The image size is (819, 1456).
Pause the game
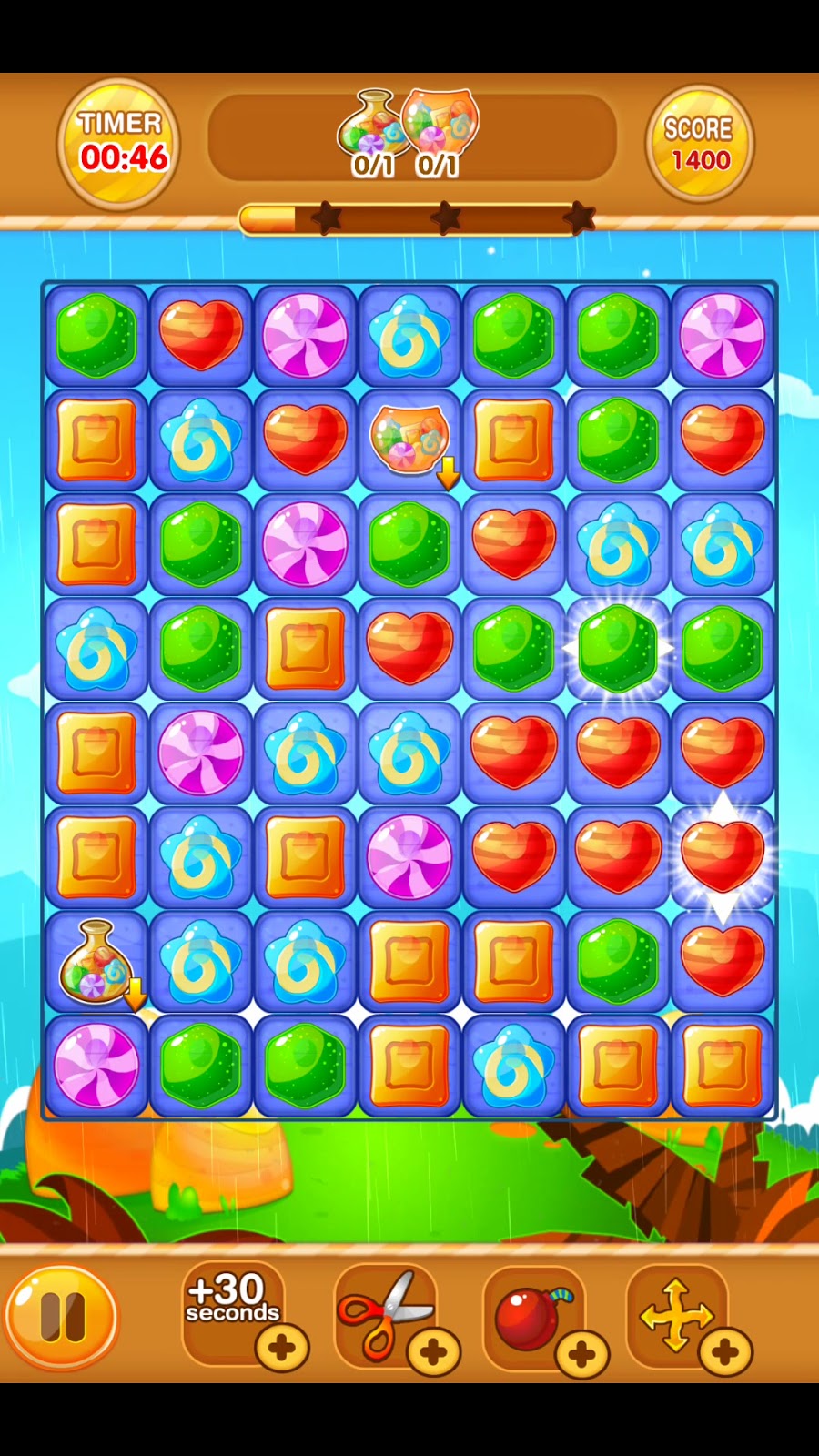click(x=62, y=1316)
